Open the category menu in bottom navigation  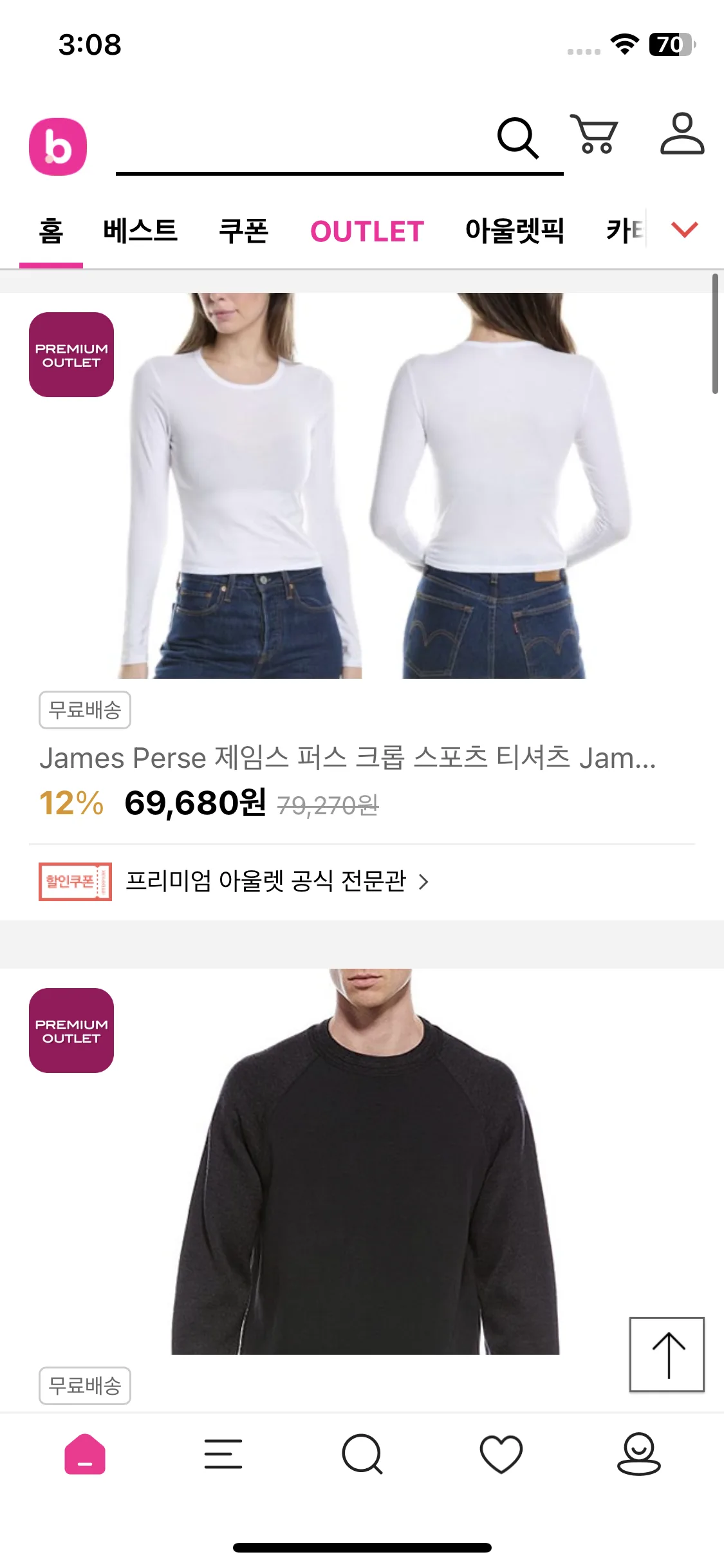click(x=223, y=1453)
